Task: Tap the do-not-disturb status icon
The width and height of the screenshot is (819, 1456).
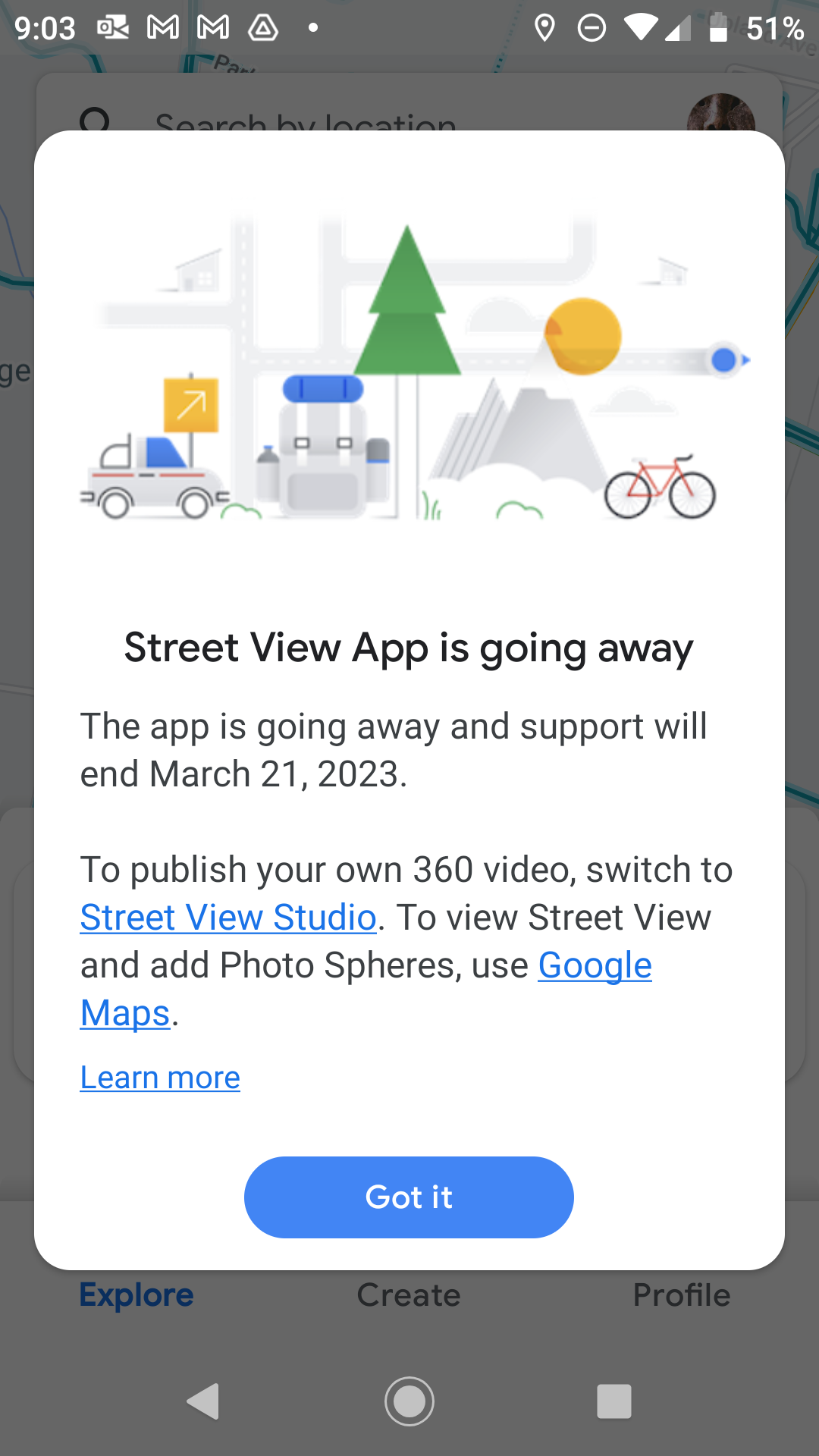Action: (x=591, y=27)
